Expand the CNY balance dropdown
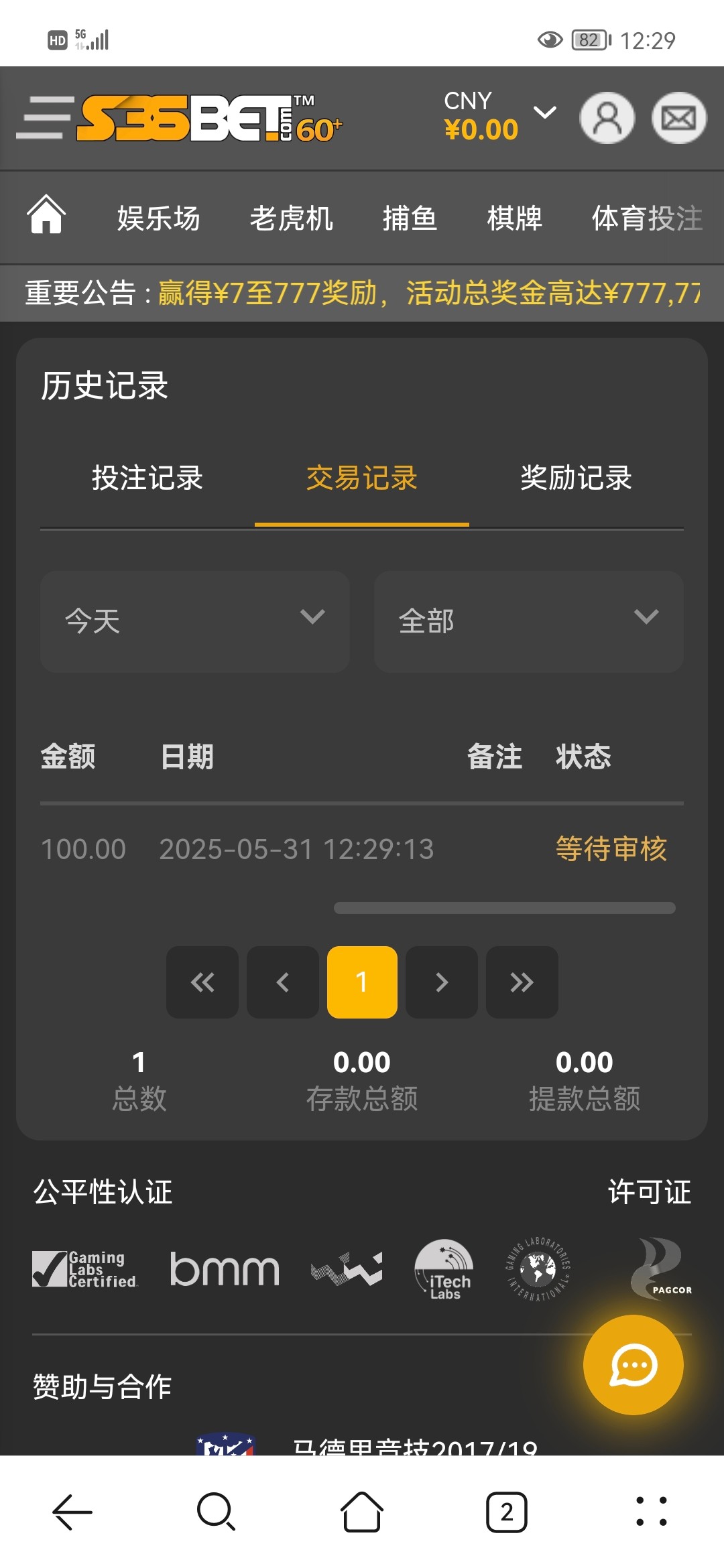724x1568 pixels. [545, 113]
